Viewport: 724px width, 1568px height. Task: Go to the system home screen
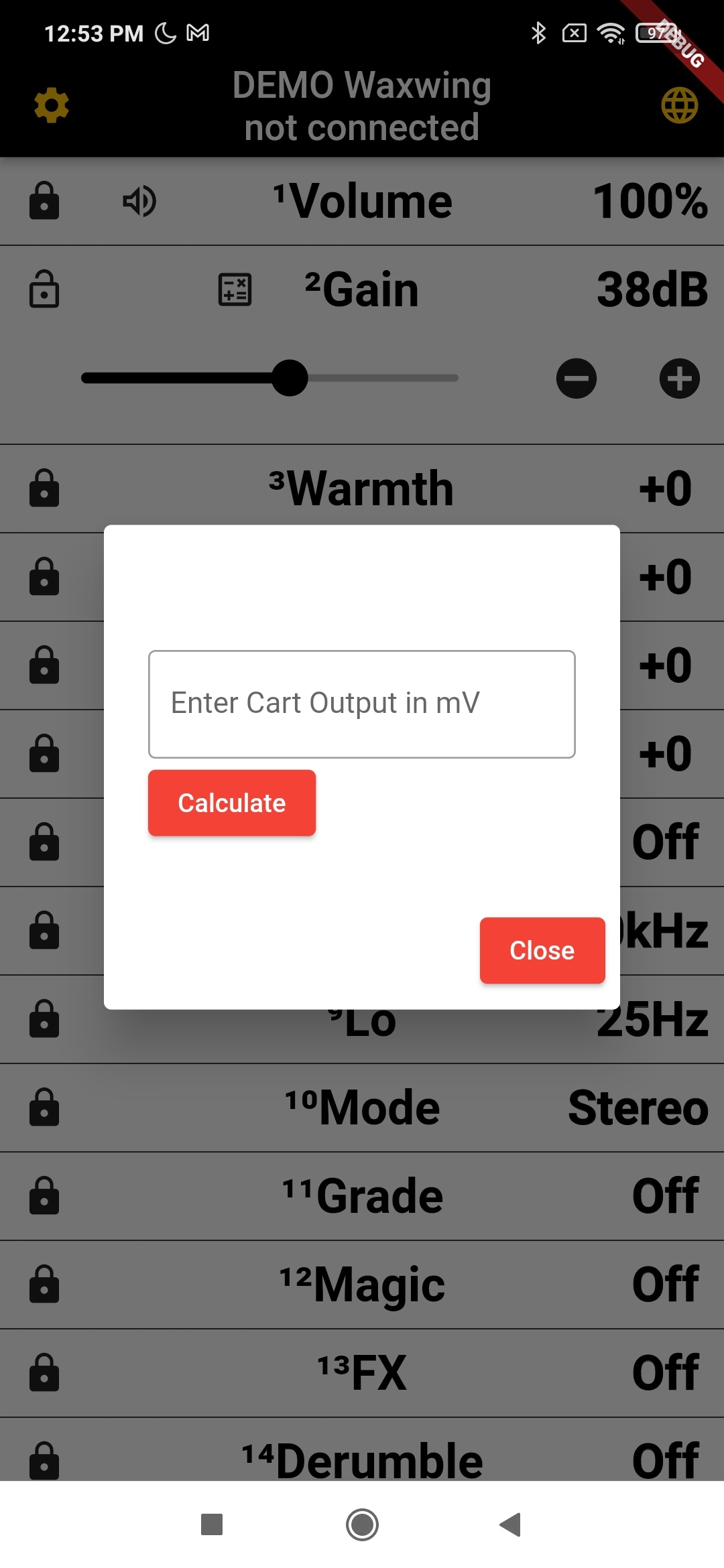click(362, 1524)
